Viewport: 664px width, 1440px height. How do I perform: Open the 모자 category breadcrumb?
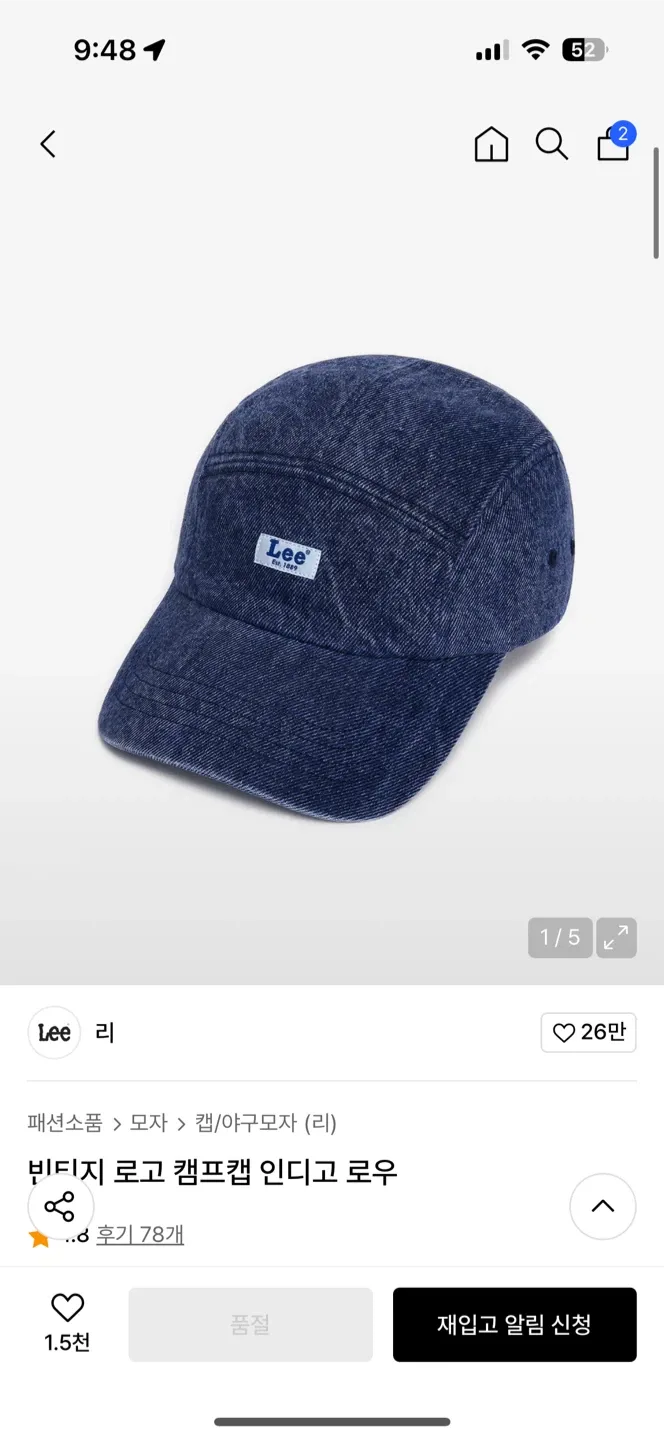coord(148,1123)
